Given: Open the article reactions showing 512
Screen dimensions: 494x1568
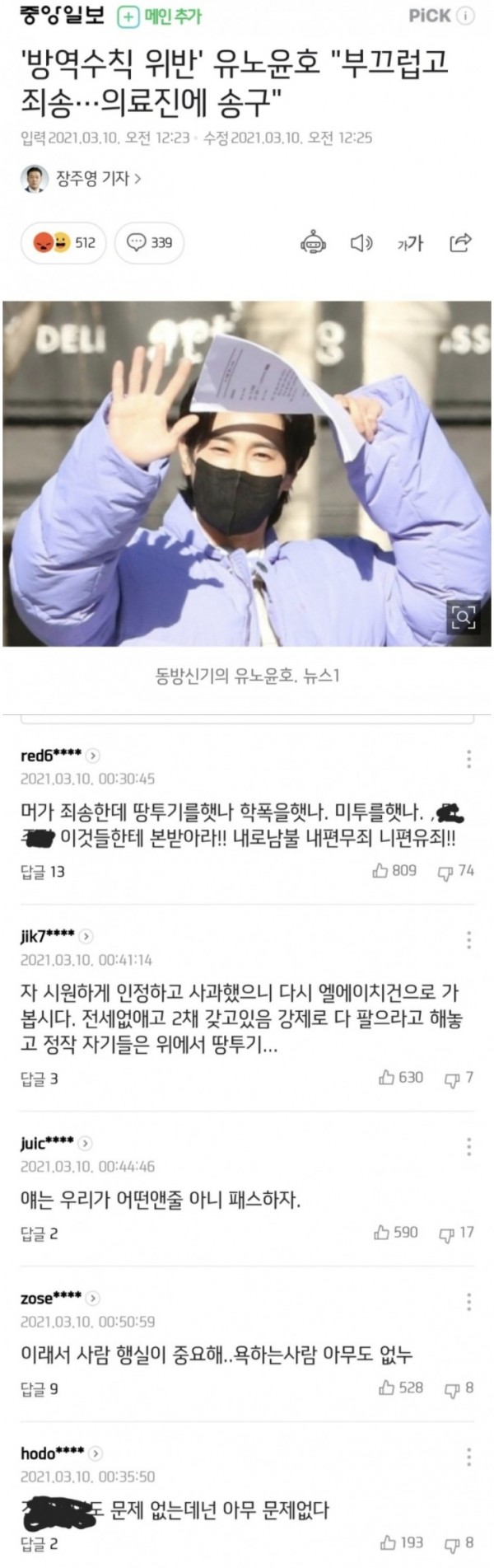Looking at the screenshot, I should click(x=63, y=242).
